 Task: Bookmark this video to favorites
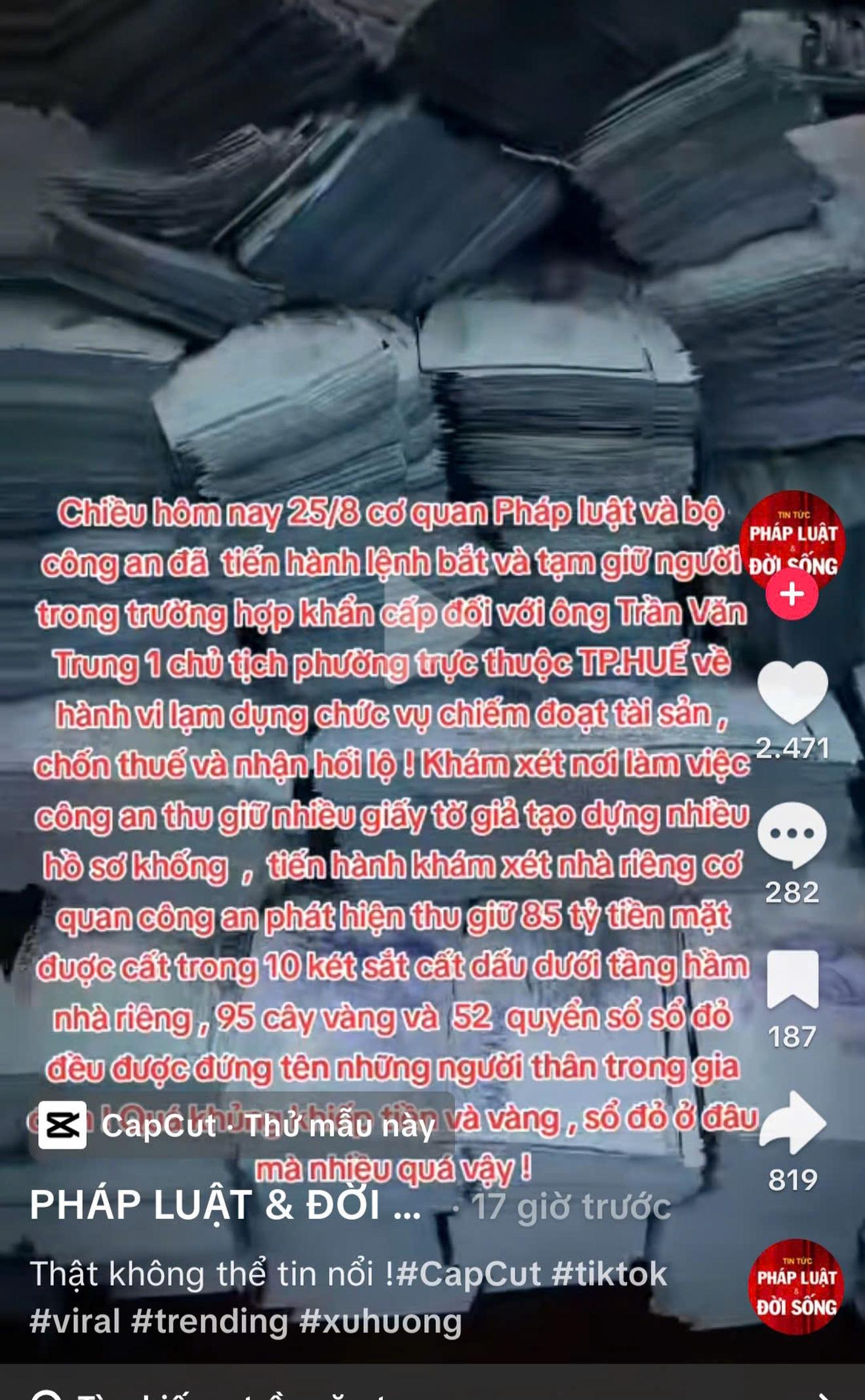(792, 979)
